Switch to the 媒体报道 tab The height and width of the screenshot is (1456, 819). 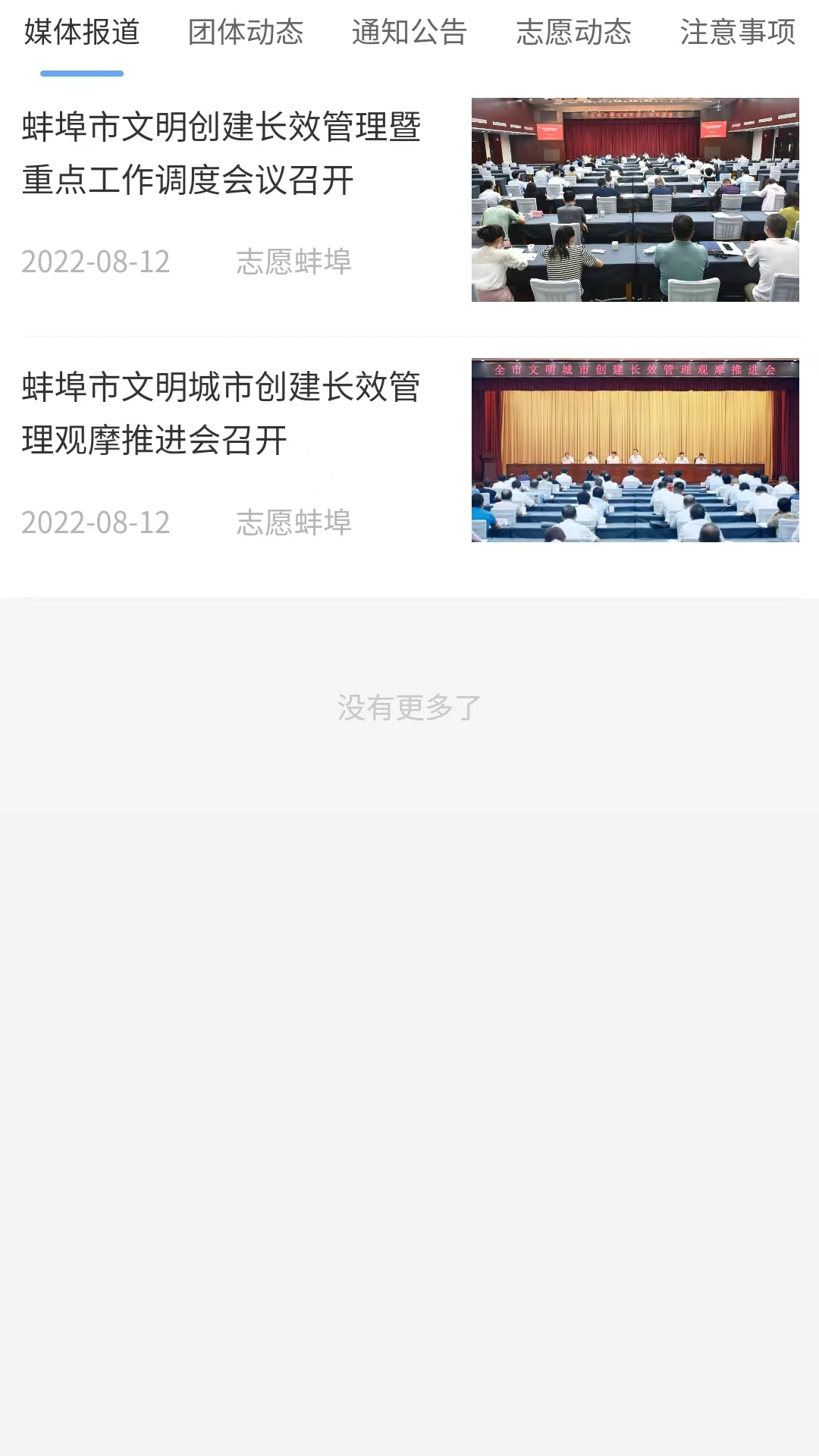82,33
